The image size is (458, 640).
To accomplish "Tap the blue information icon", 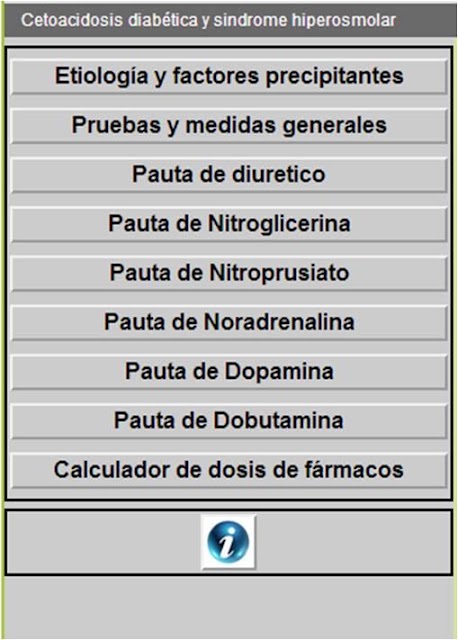I will pyautogui.click(x=228, y=542).
